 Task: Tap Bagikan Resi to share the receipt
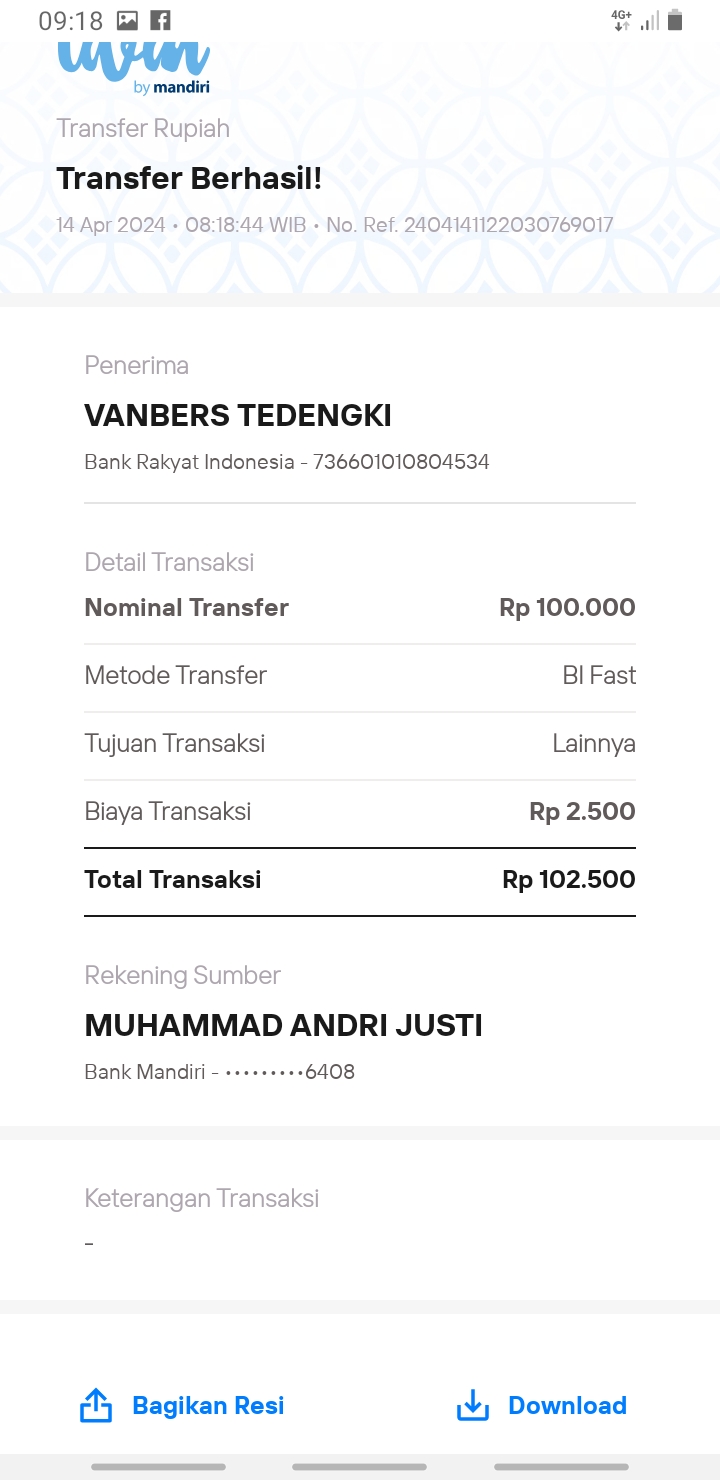(x=182, y=1405)
